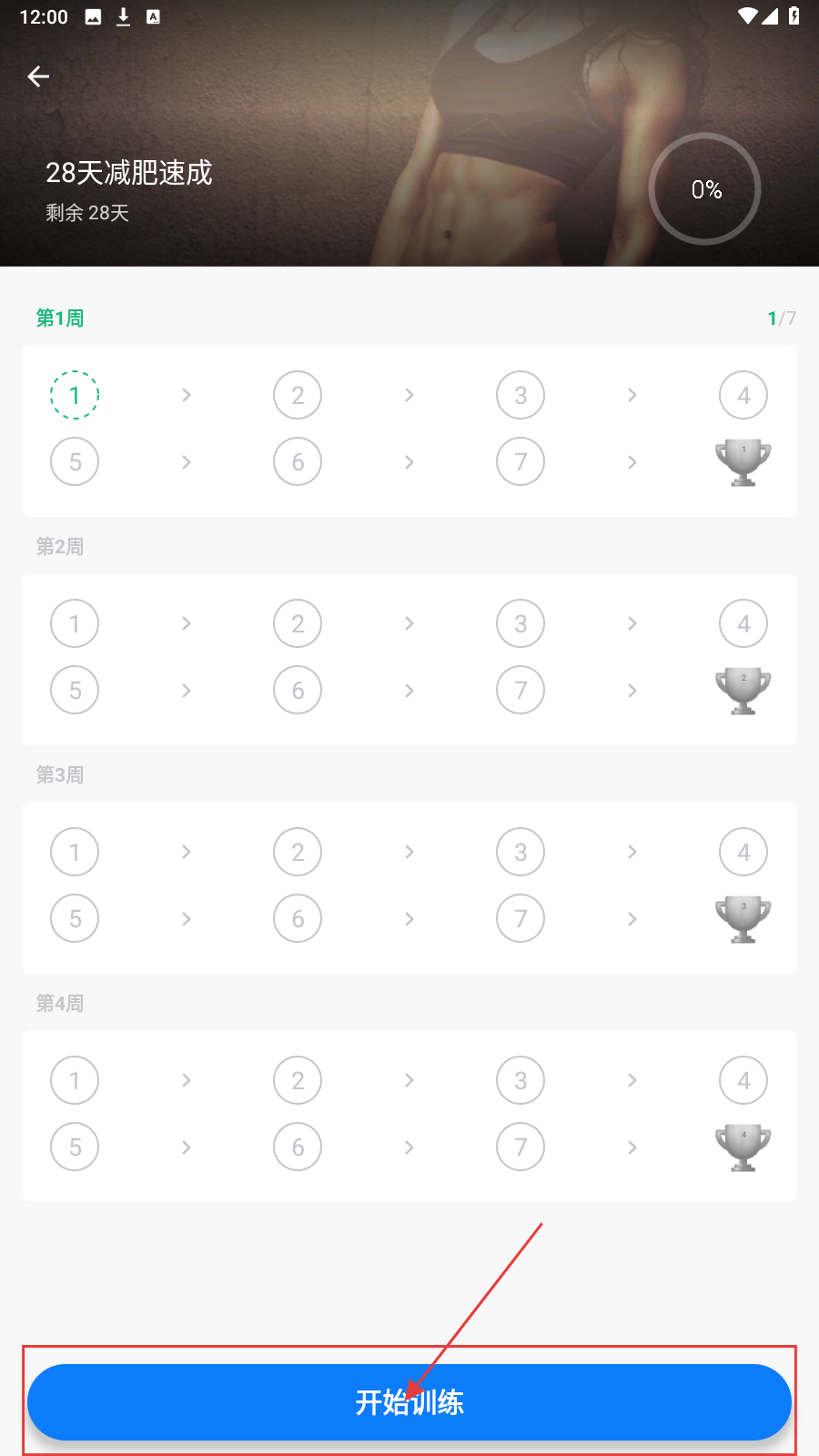Open day 1 of 第1周
Screen dimensions: 819x1456
[x=75, y=395]
